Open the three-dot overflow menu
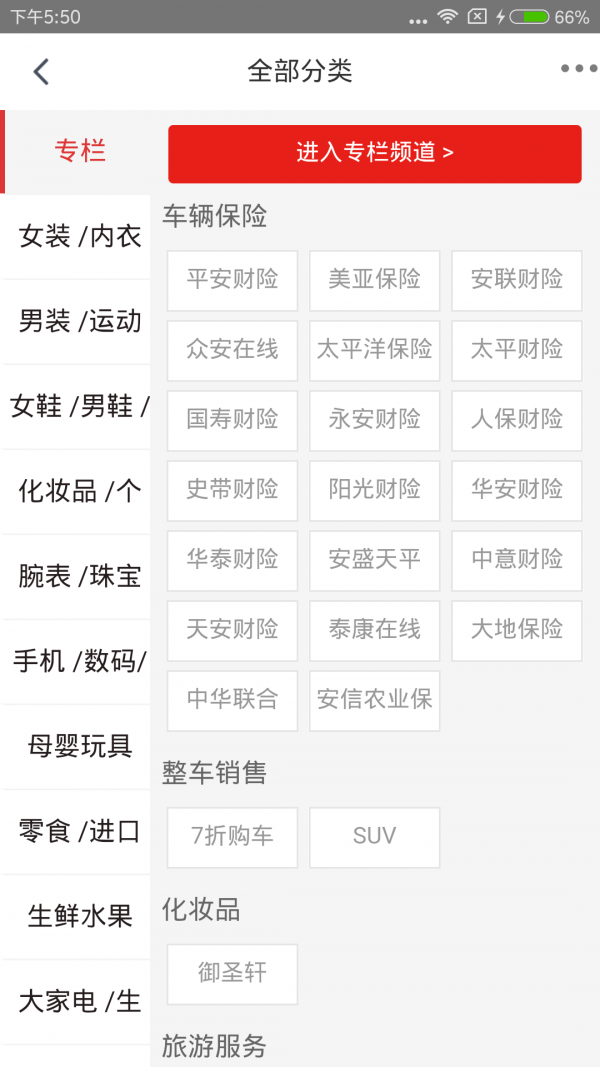Viewport: 600px width, 1067px height. (578, 69)
